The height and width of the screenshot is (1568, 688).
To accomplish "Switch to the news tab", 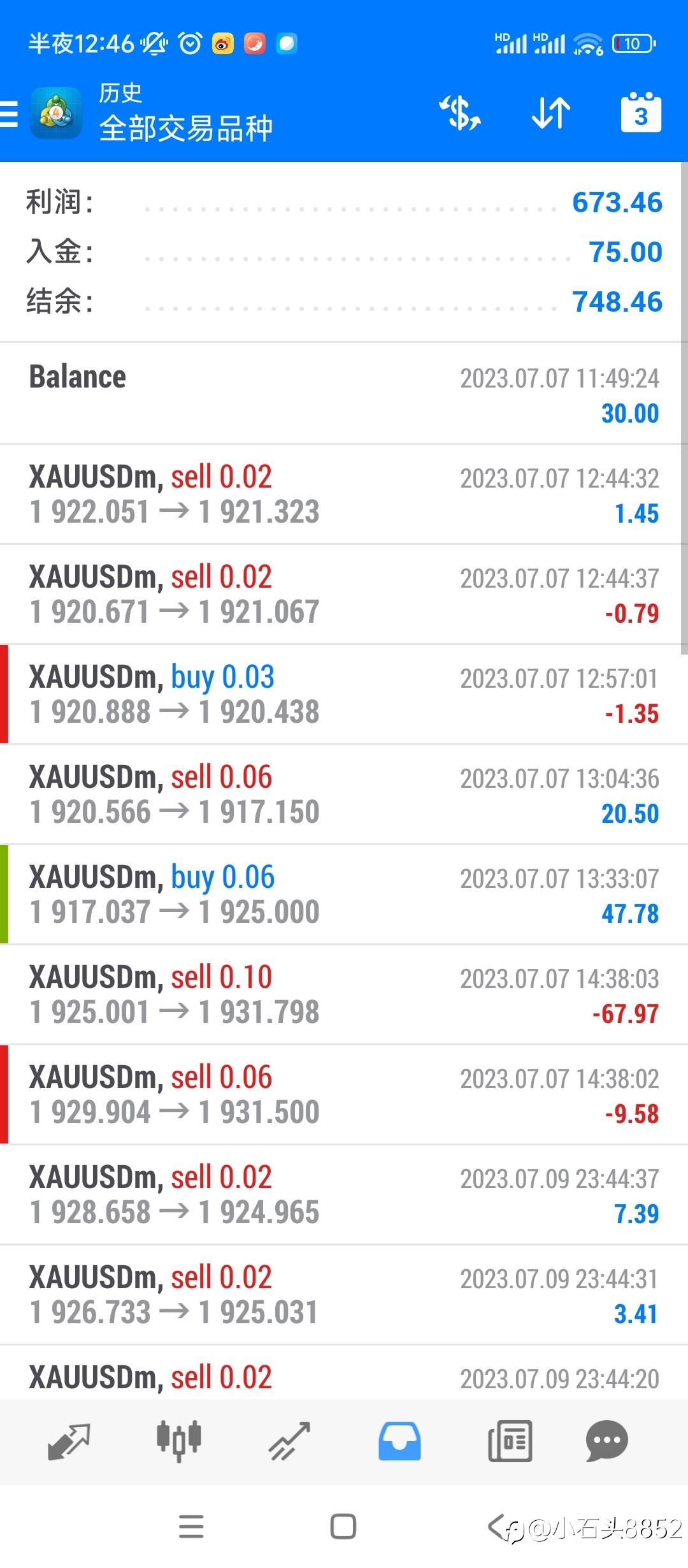I will pos(510,1442).
